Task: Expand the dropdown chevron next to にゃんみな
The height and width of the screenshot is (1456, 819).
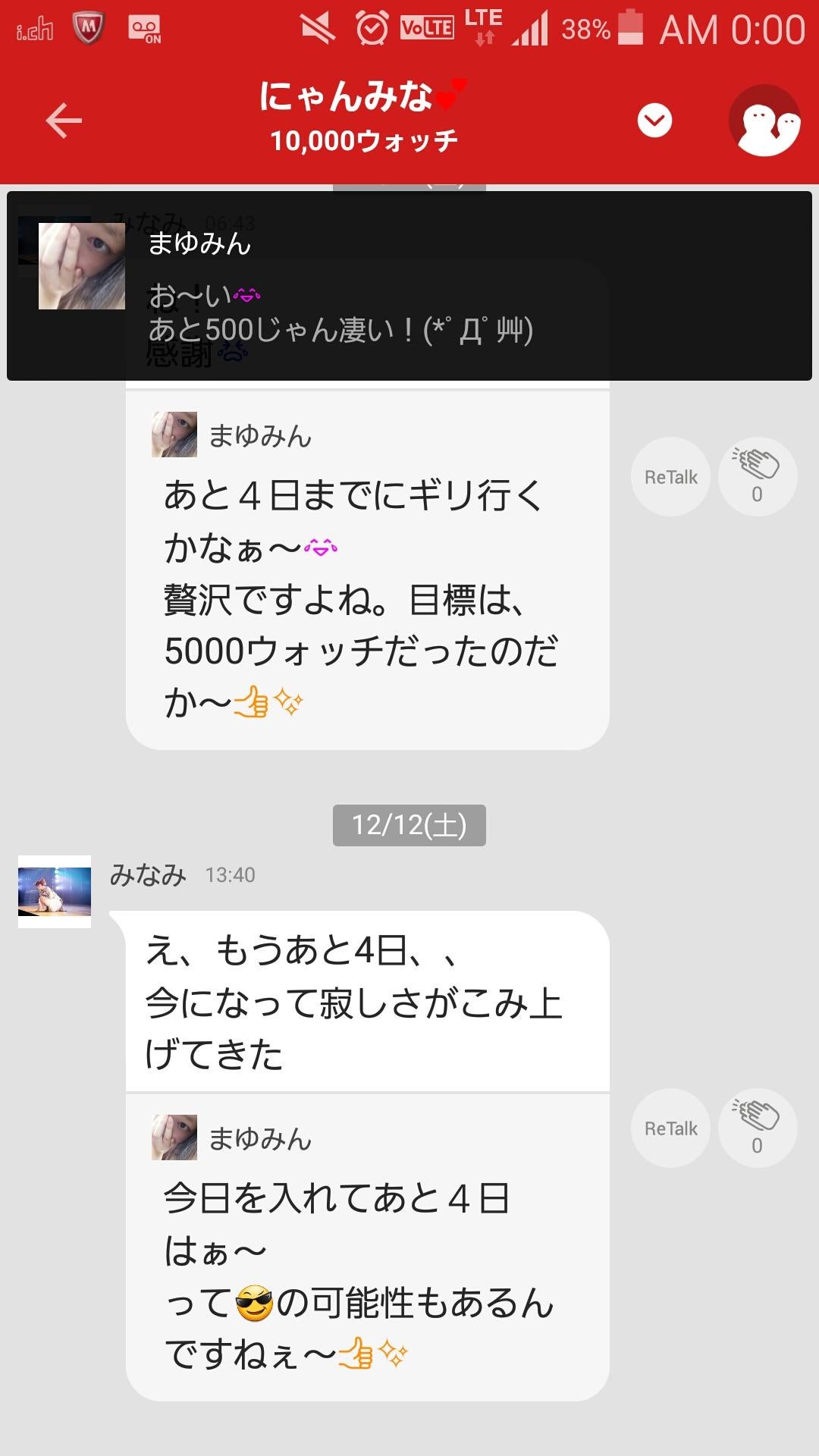Action: pyautogui.click(x=654, y=121)
